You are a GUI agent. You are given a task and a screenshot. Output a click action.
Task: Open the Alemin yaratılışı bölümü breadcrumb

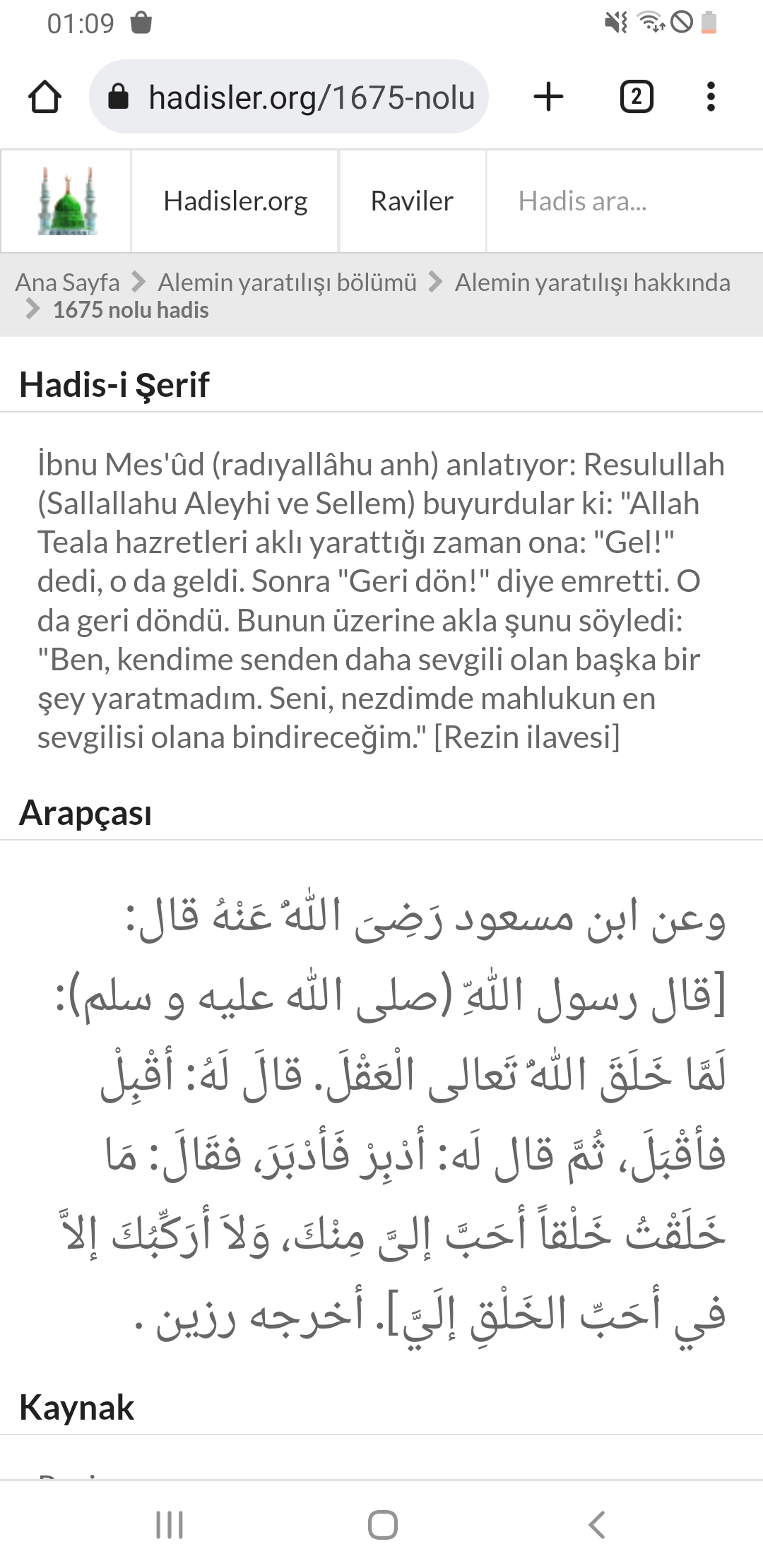pyautogui.click(x=287, y=283)
